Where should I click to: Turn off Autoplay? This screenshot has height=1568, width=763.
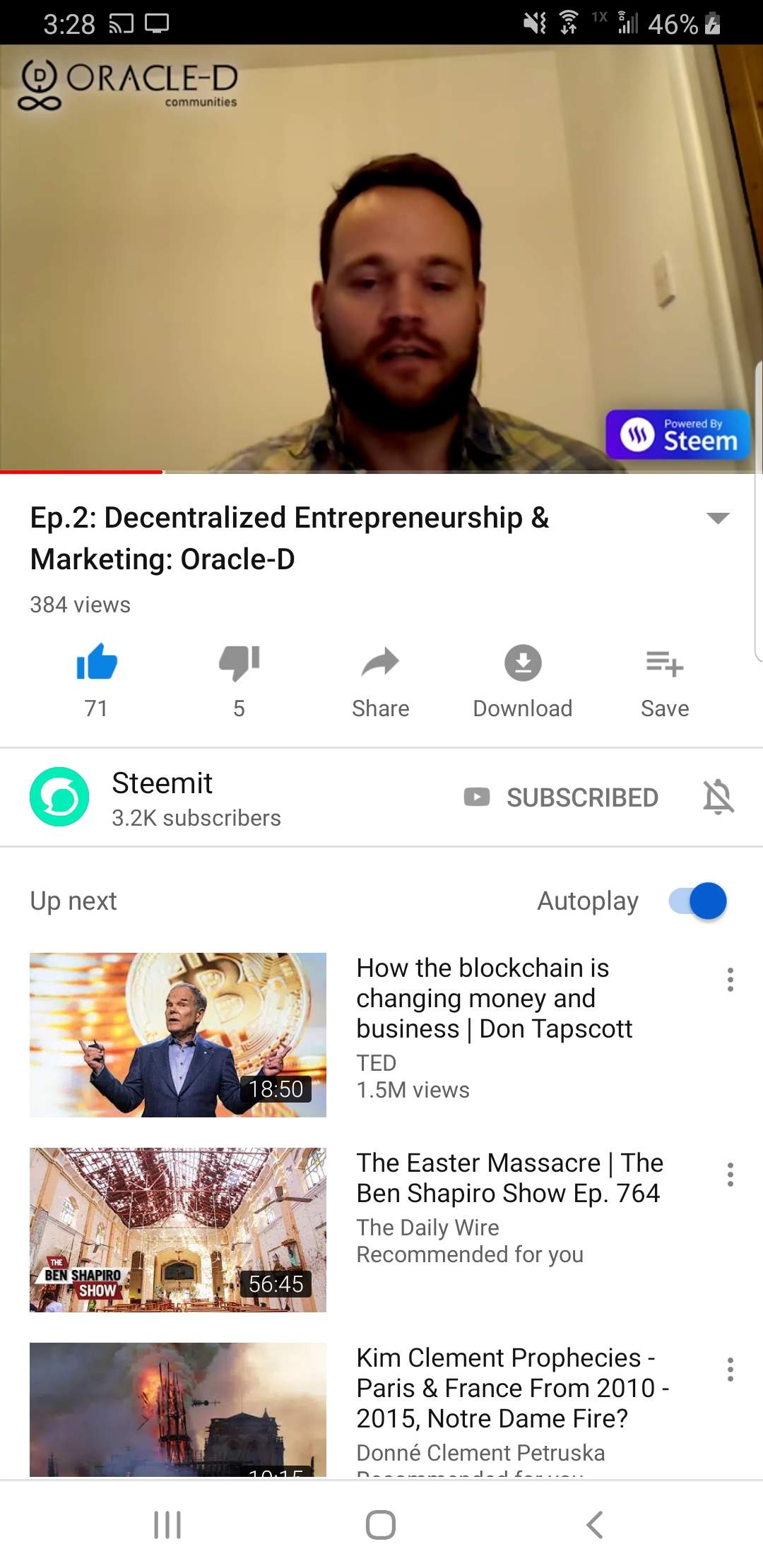tap(698, 901)
